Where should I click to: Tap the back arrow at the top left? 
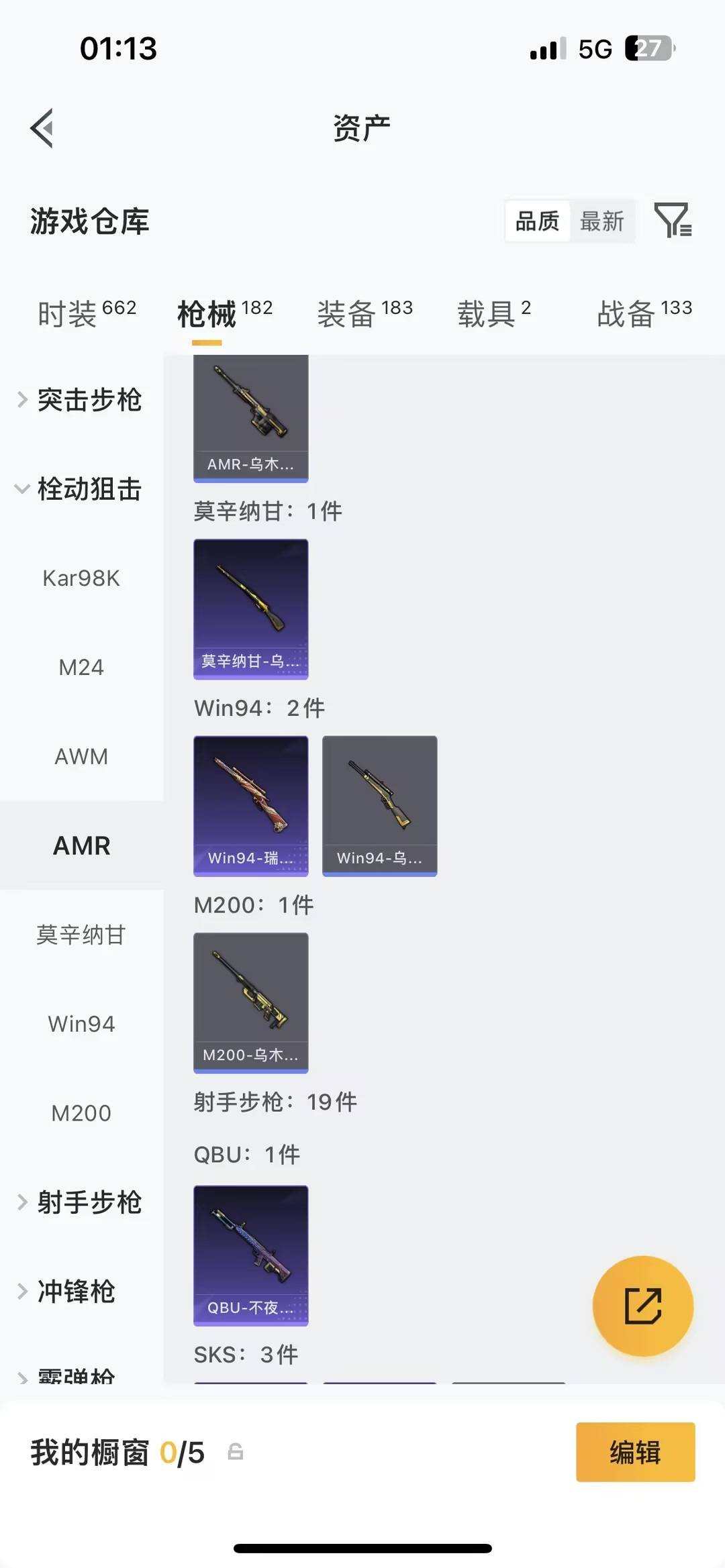(x=42, y=127)
